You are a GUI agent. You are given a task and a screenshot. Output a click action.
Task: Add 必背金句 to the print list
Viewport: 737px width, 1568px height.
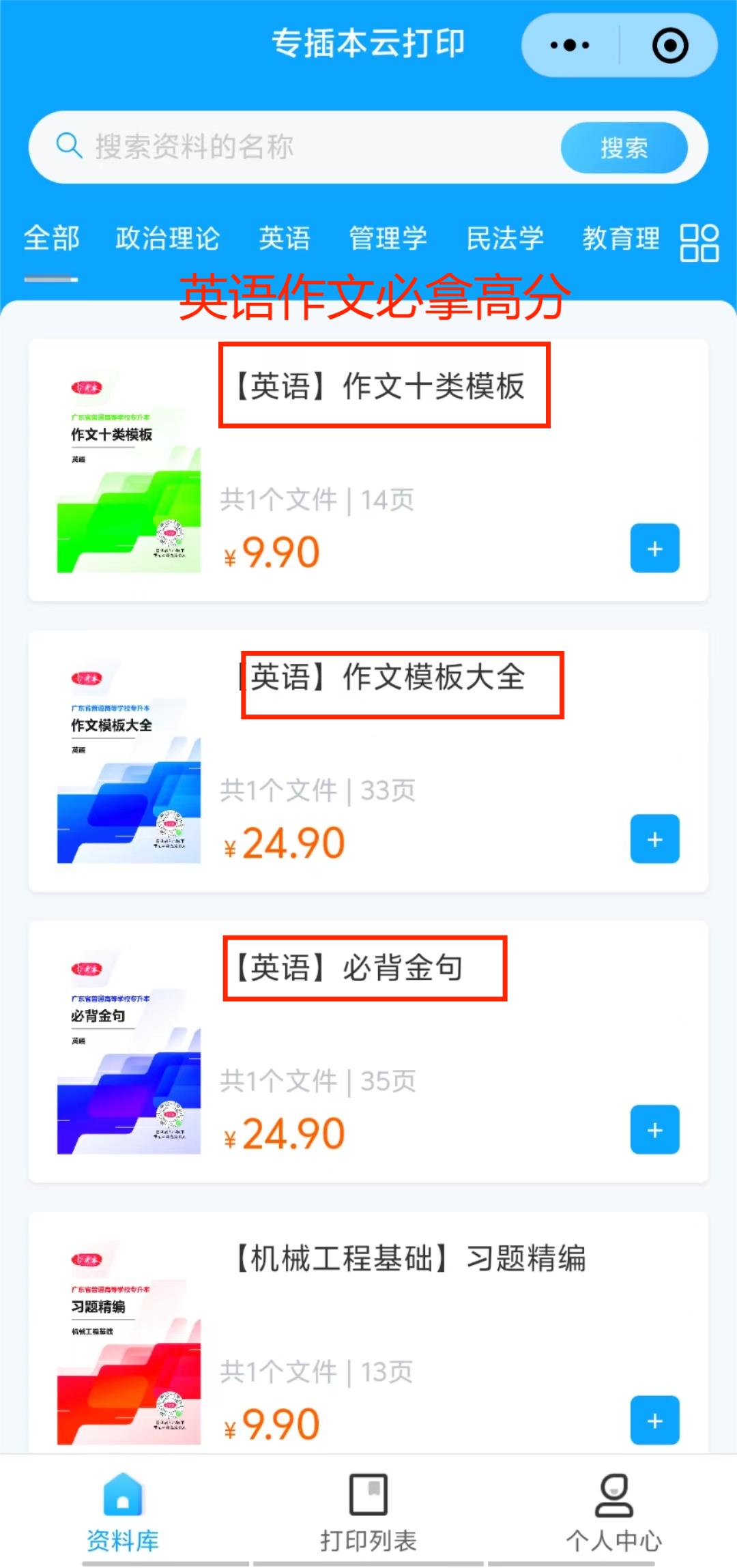point(654,1130)
